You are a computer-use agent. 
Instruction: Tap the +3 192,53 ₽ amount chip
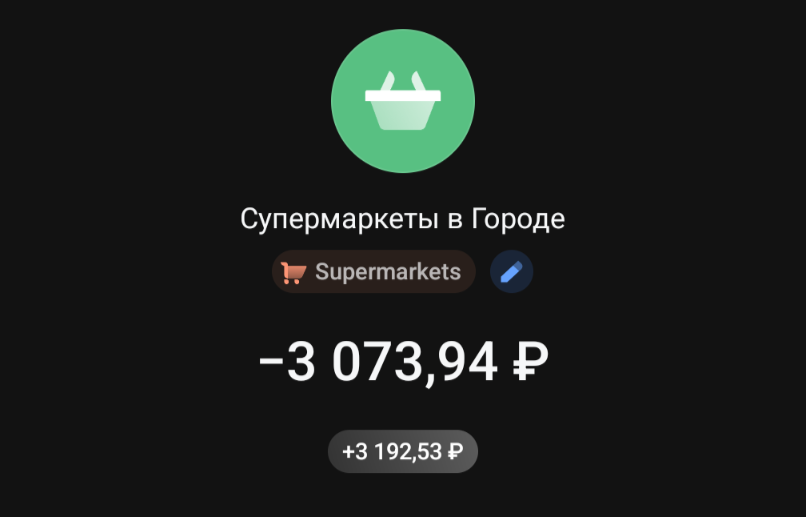[402, 451]
